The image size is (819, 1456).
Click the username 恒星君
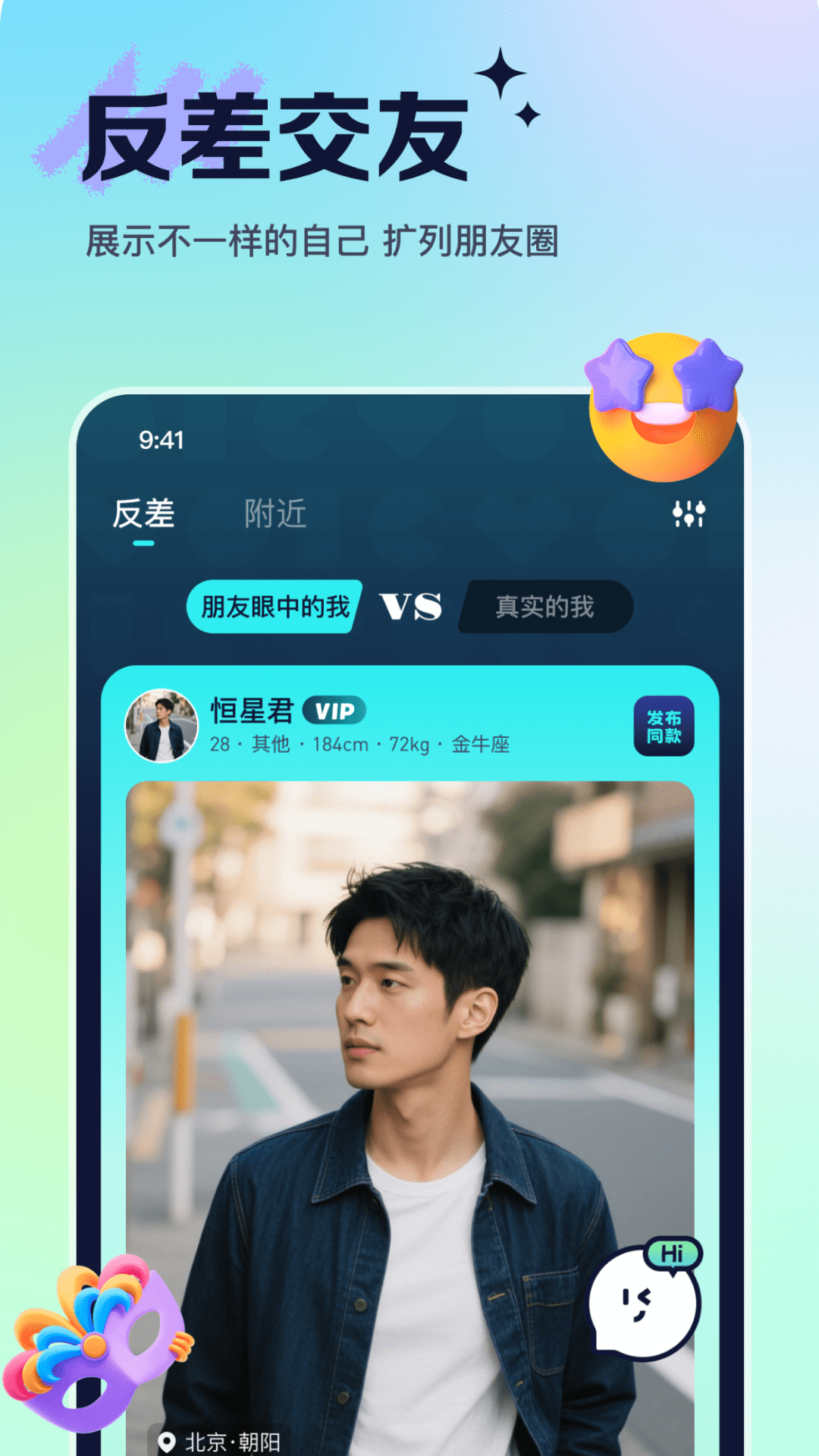pyautogui.click(x=253, y=711)
